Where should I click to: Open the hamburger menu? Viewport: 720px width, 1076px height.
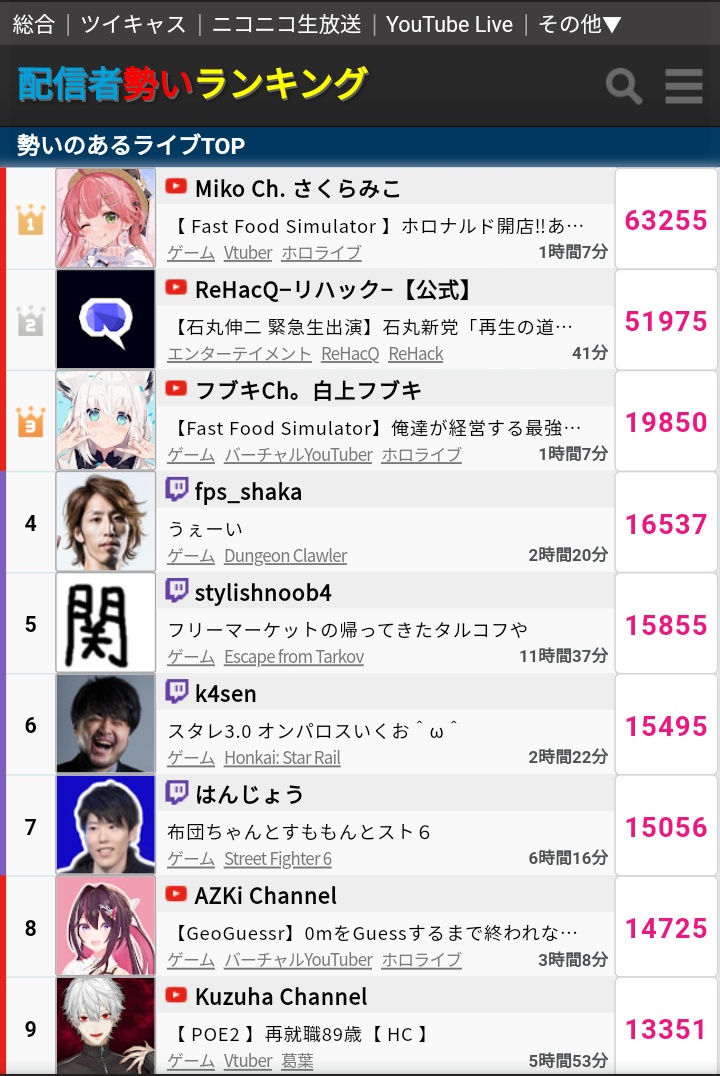[684, 87]
